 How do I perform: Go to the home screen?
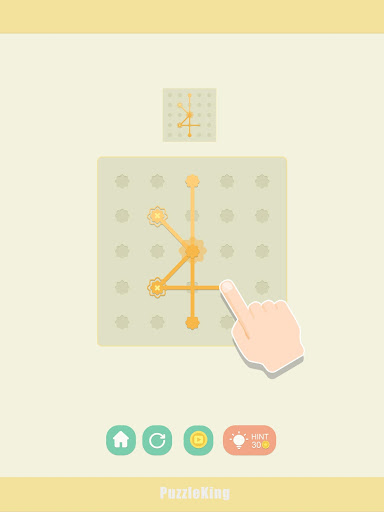pyautogui.click(x=121, y=440)
